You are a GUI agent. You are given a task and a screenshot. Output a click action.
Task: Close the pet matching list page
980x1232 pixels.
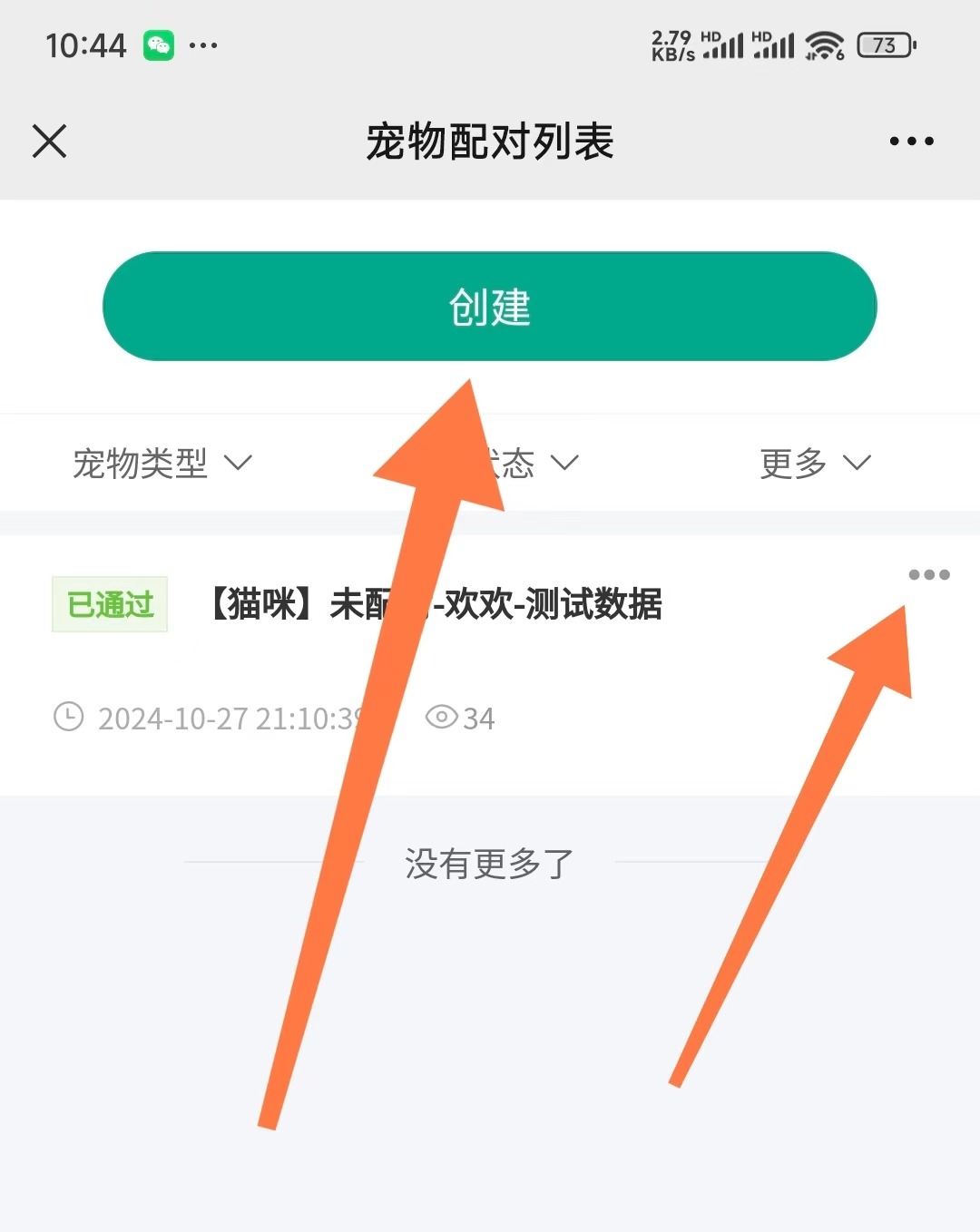tap(49, 142)
